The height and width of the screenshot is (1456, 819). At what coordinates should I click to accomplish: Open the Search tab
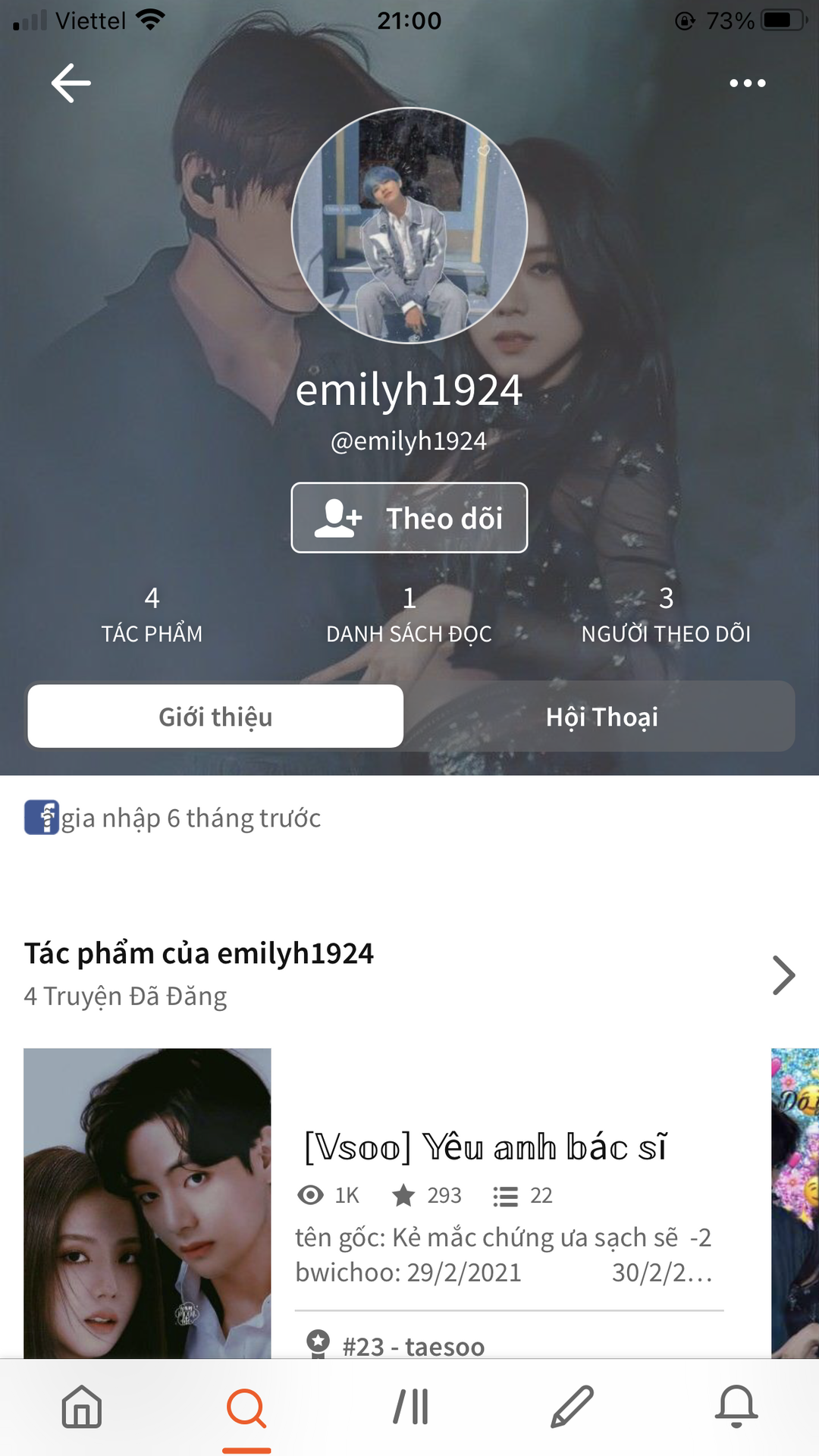coord(246,1408)
